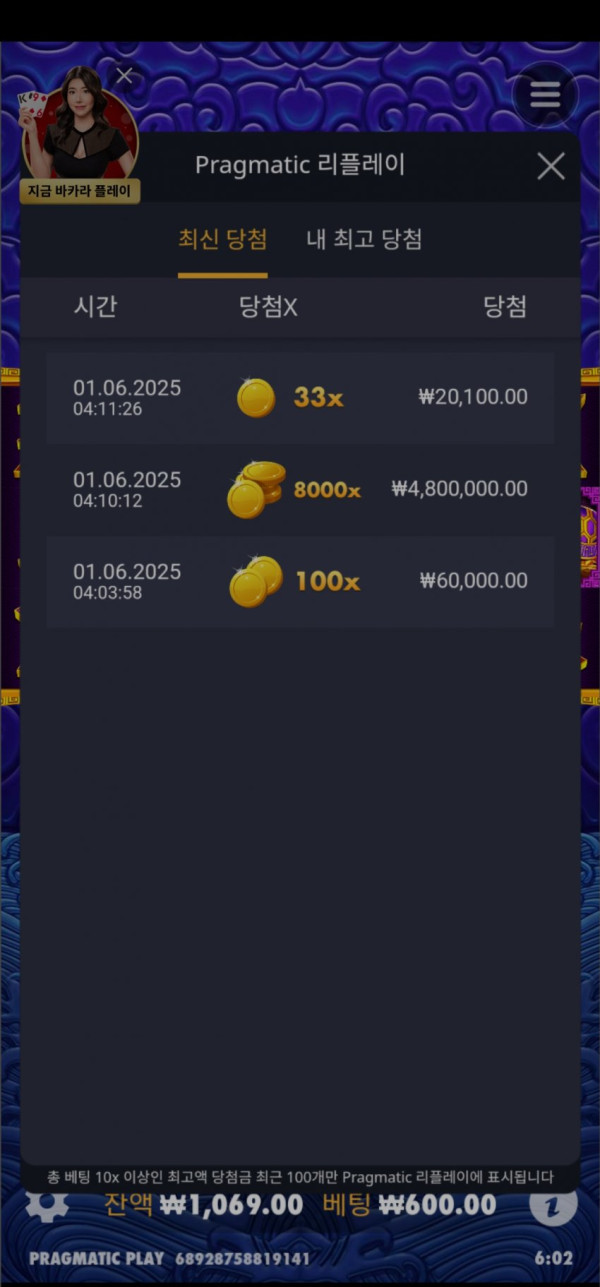The image size is (600, 1287).
Task: Close the Pragmatic 리플레이 dialog
Action: (x=551, y=166)
